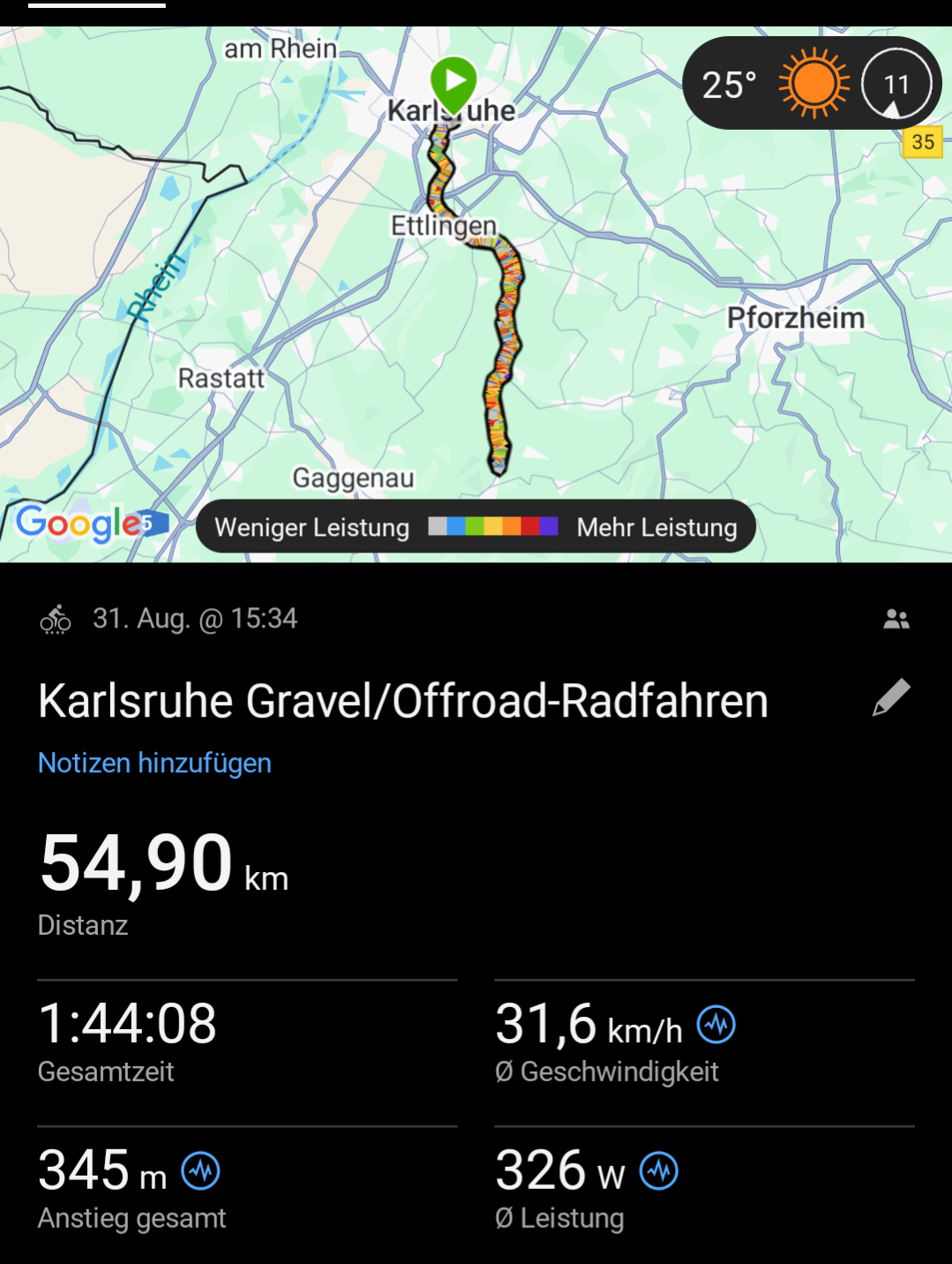
Task: Tap the info icon beside Anstieg gesamt
Action: point(200,1171)
